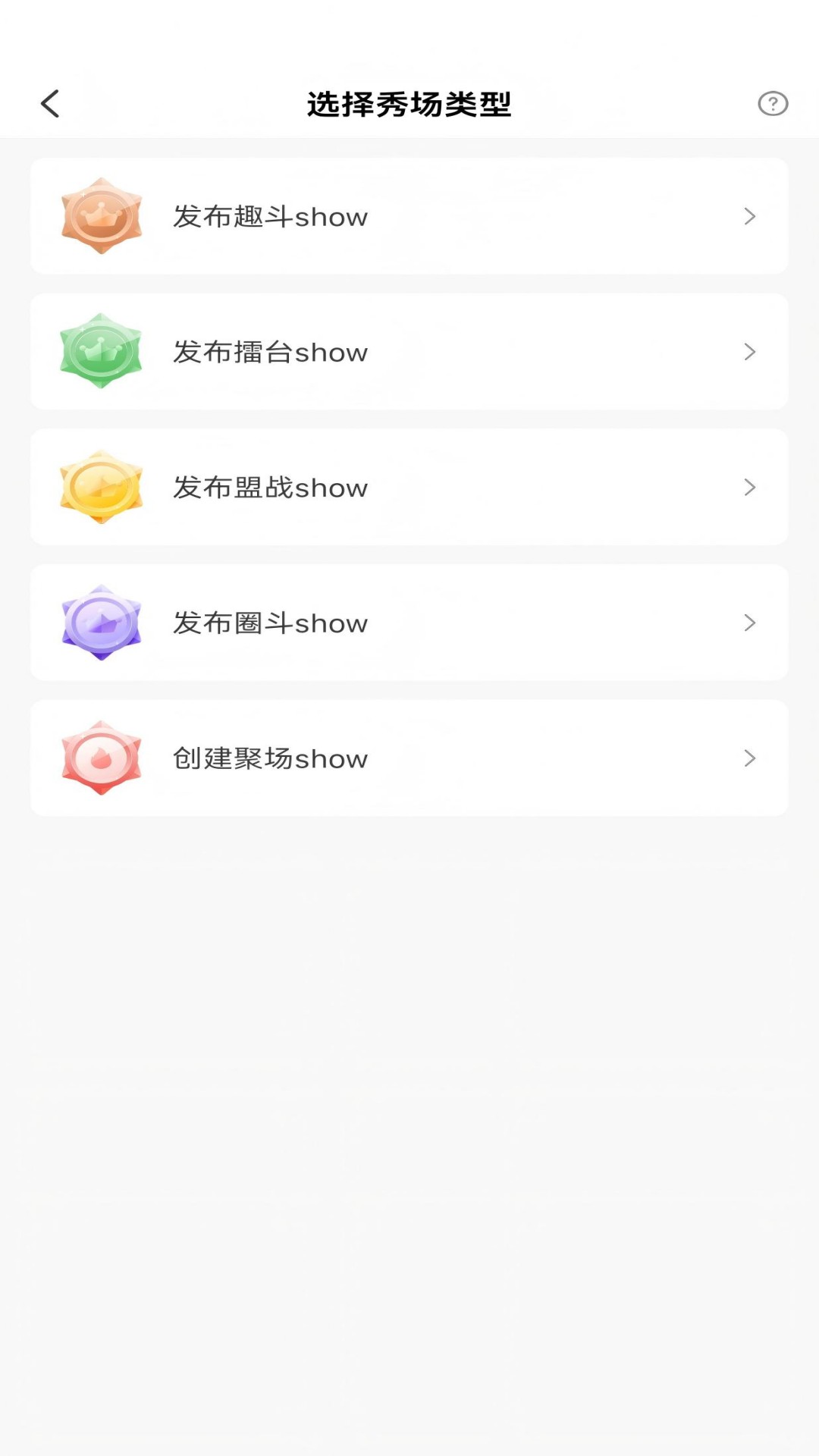Select the 发布盟战show right arrow
Viewport: 819px width, 1456px height.
click(x=750, y=488)
